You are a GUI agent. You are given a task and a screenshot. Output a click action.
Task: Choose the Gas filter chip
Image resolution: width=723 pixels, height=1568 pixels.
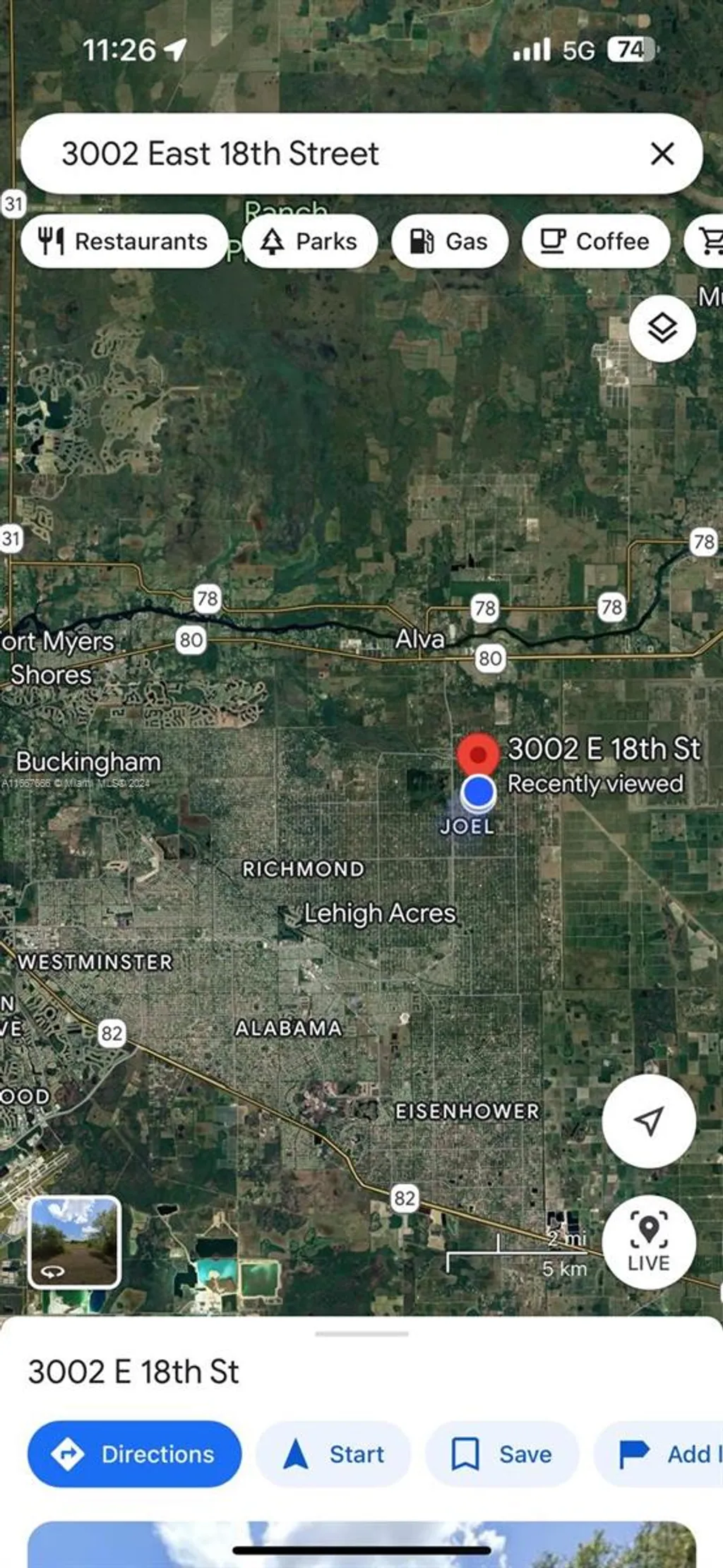tap(450, 241)
